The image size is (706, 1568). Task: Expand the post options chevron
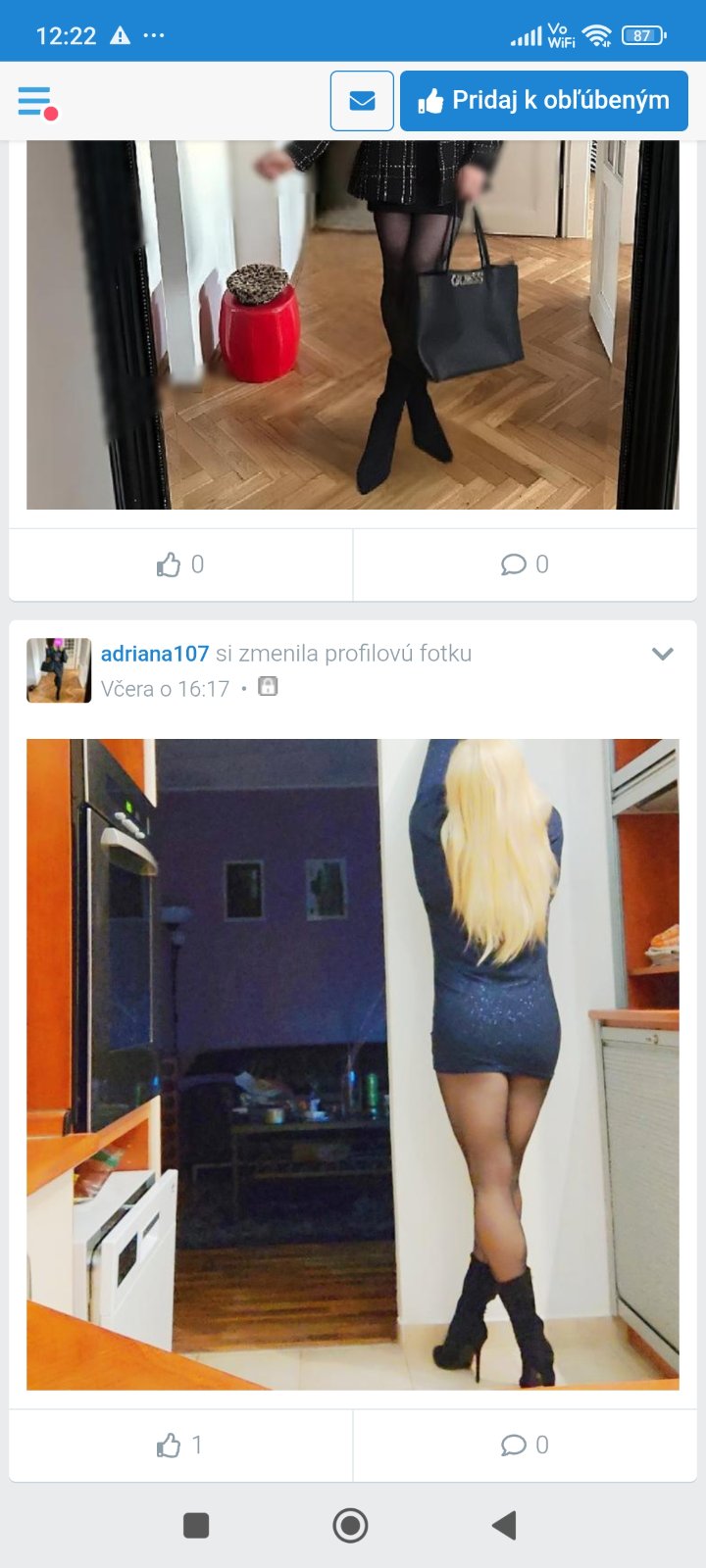tap(663, 654)
